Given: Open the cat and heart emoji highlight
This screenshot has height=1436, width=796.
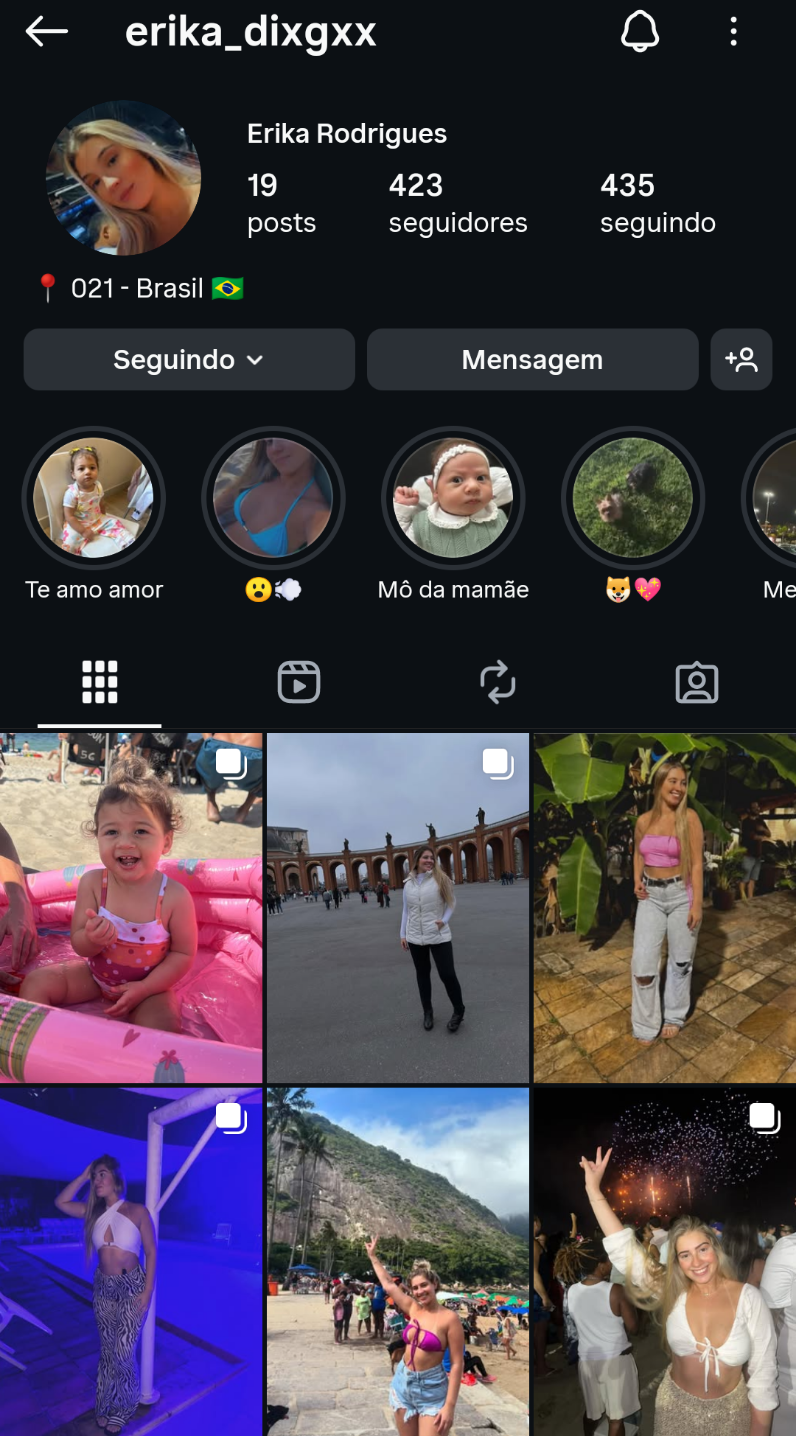Looking at the screenshot, I should pyautogui.click(x=632, y=498).
